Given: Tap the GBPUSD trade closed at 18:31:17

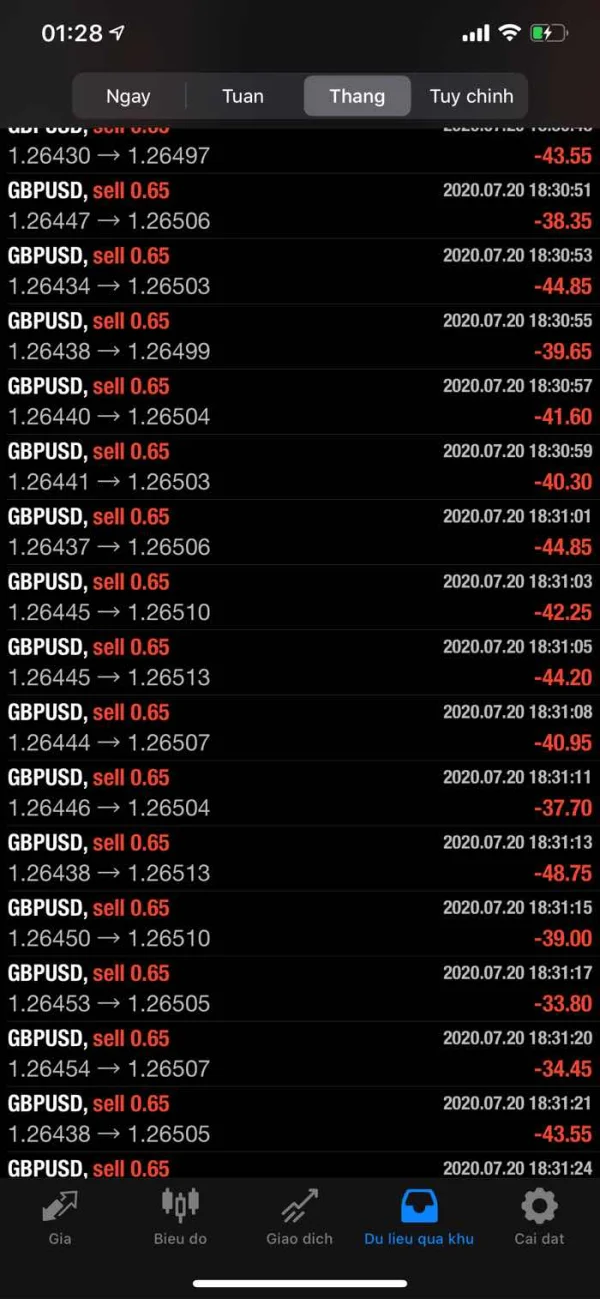Looking at the screenshot, I should [300, 988].
